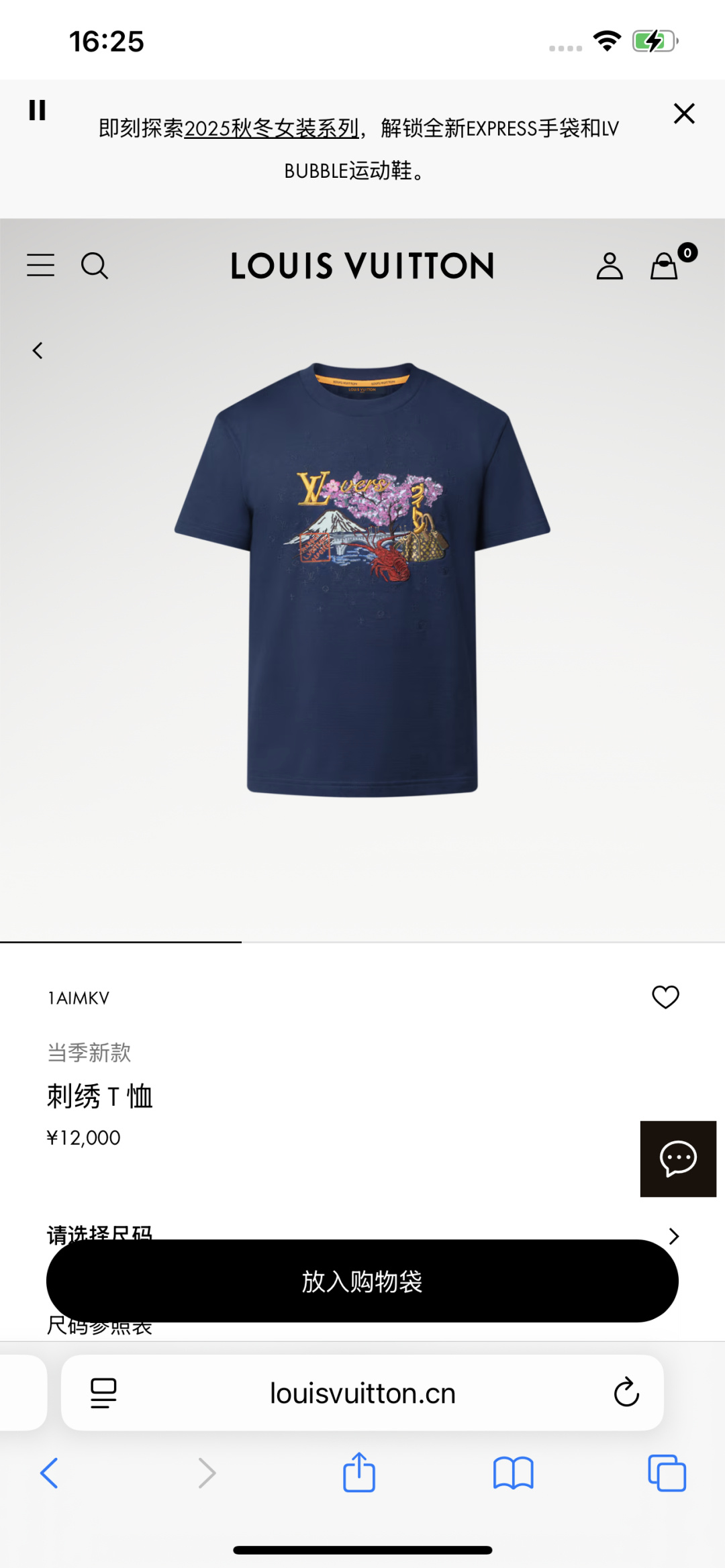View the embroidered T-shirt product image
725x1568 pixels.
pos(362,579)
